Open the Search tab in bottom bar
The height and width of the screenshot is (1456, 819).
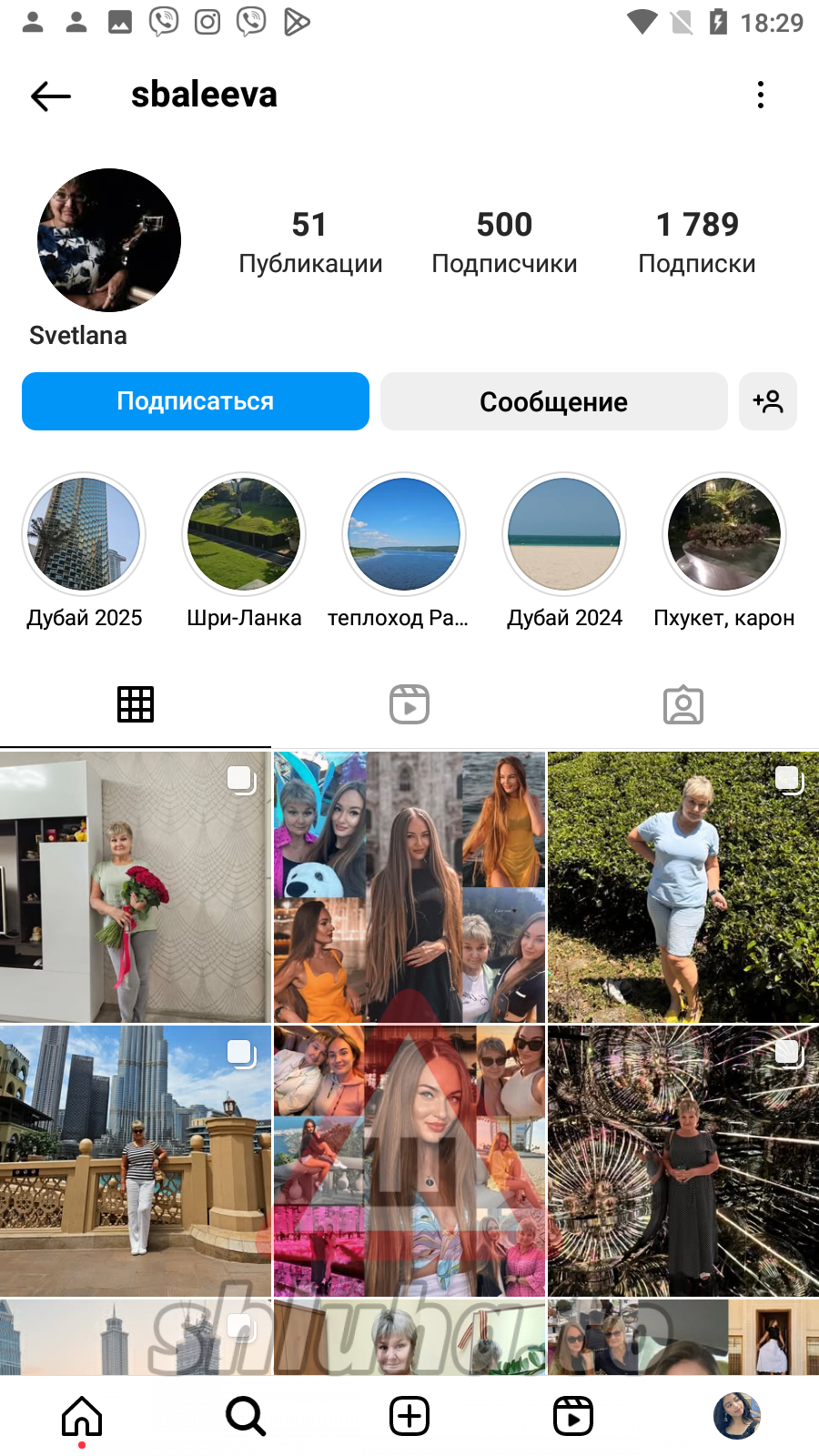click(246, 1416)
